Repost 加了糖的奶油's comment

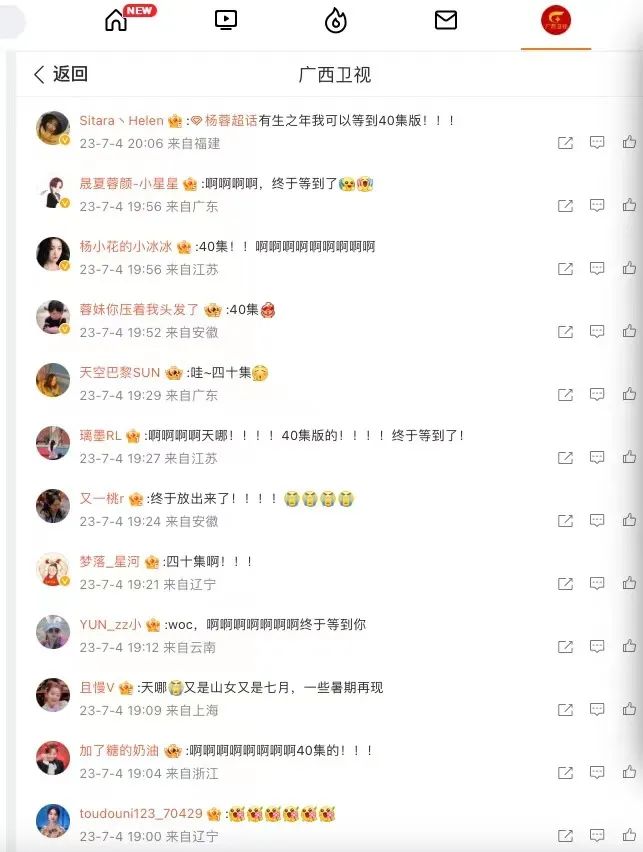point(565,773)
